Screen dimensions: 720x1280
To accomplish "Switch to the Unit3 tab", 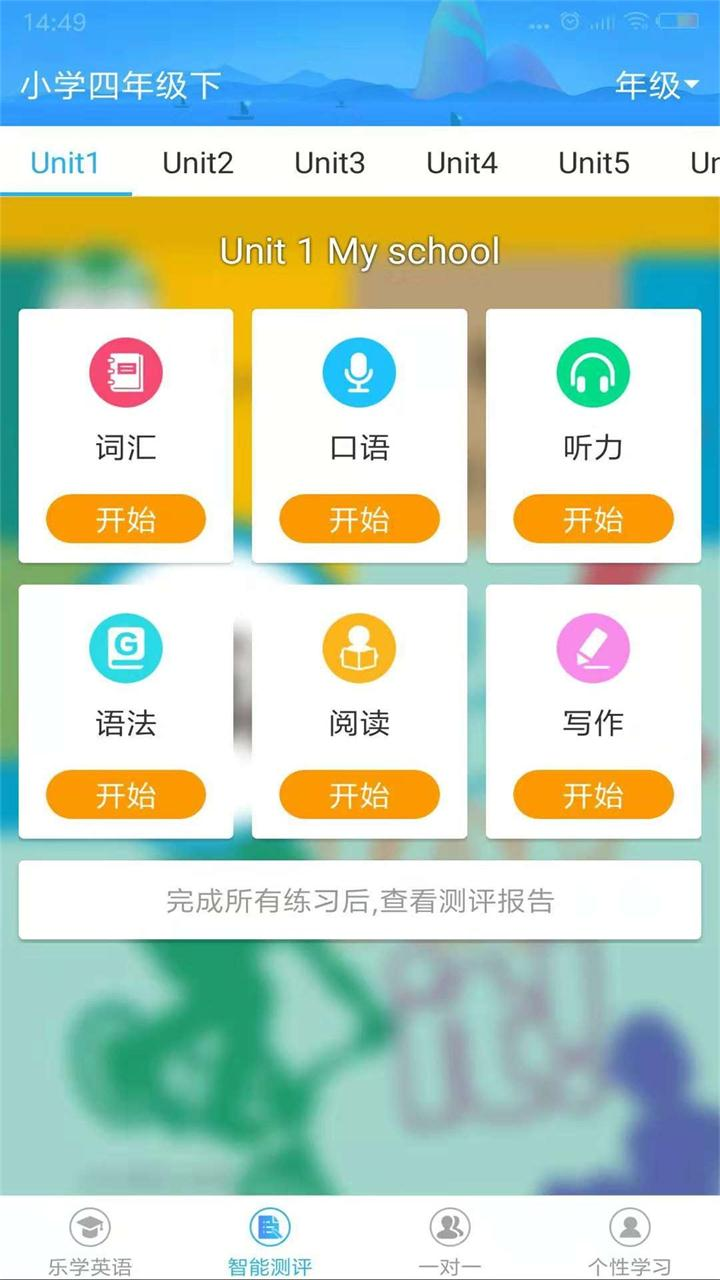I will (330, 163).
